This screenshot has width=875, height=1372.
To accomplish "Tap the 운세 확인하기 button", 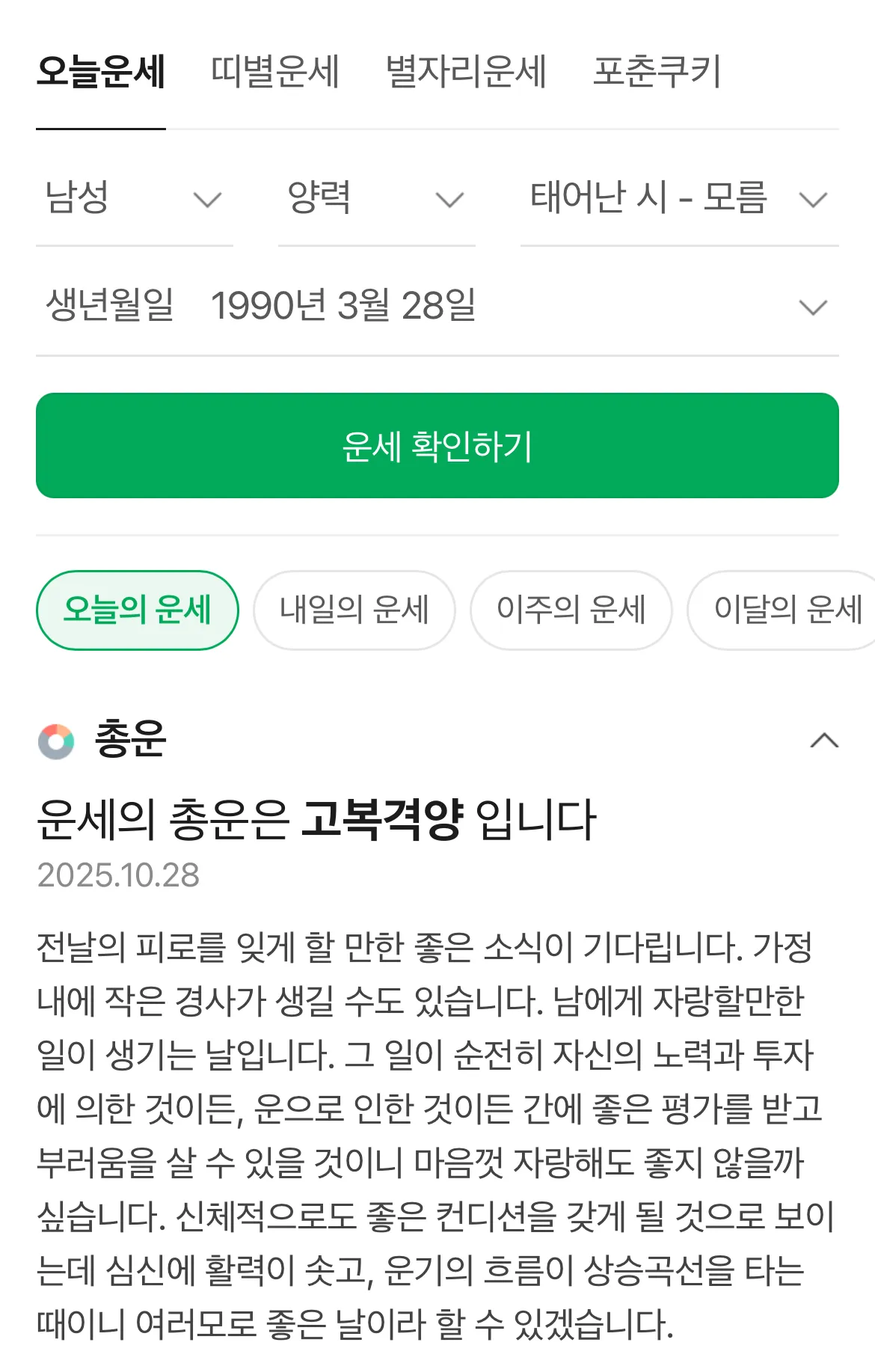I will [437, 446].
